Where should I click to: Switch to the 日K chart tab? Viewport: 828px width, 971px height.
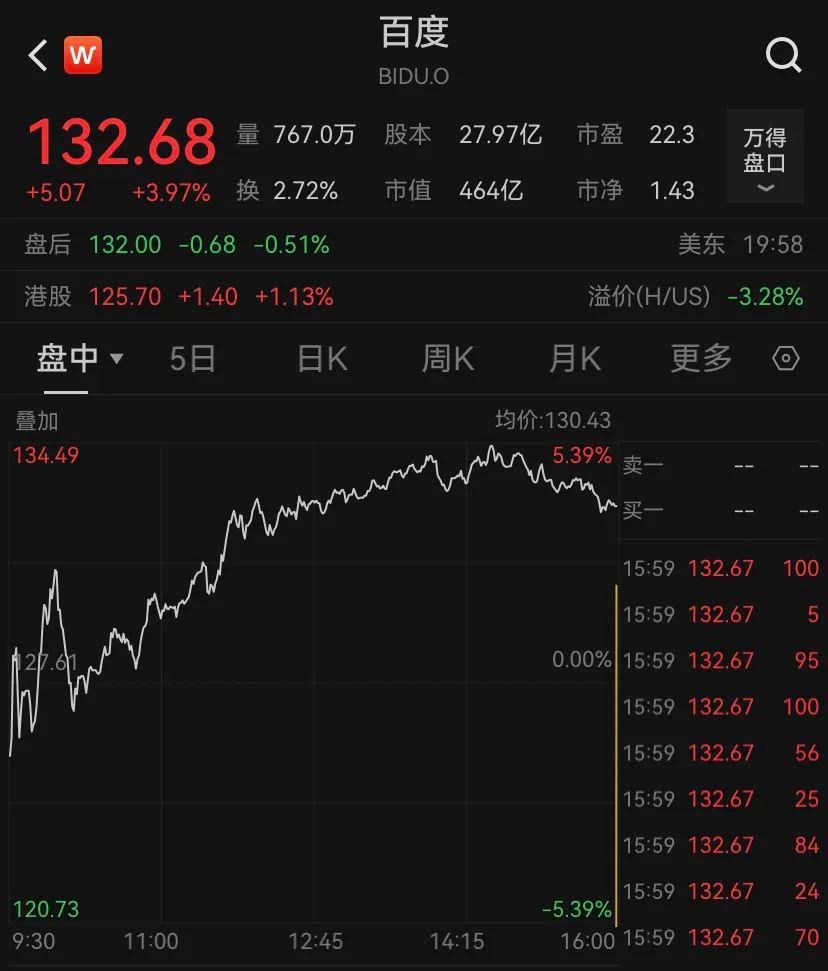(x=322, y=358)
